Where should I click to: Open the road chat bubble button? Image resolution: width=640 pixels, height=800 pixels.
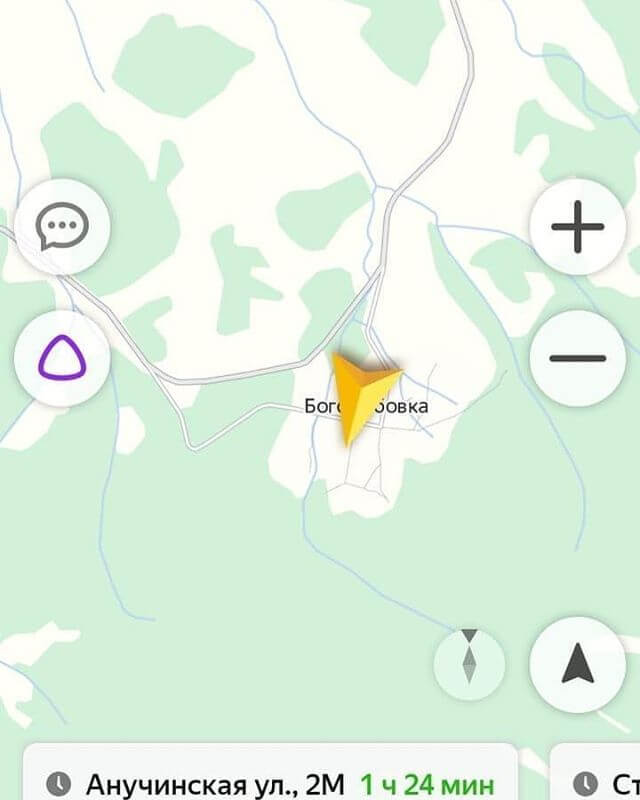[x=62, y=227]
